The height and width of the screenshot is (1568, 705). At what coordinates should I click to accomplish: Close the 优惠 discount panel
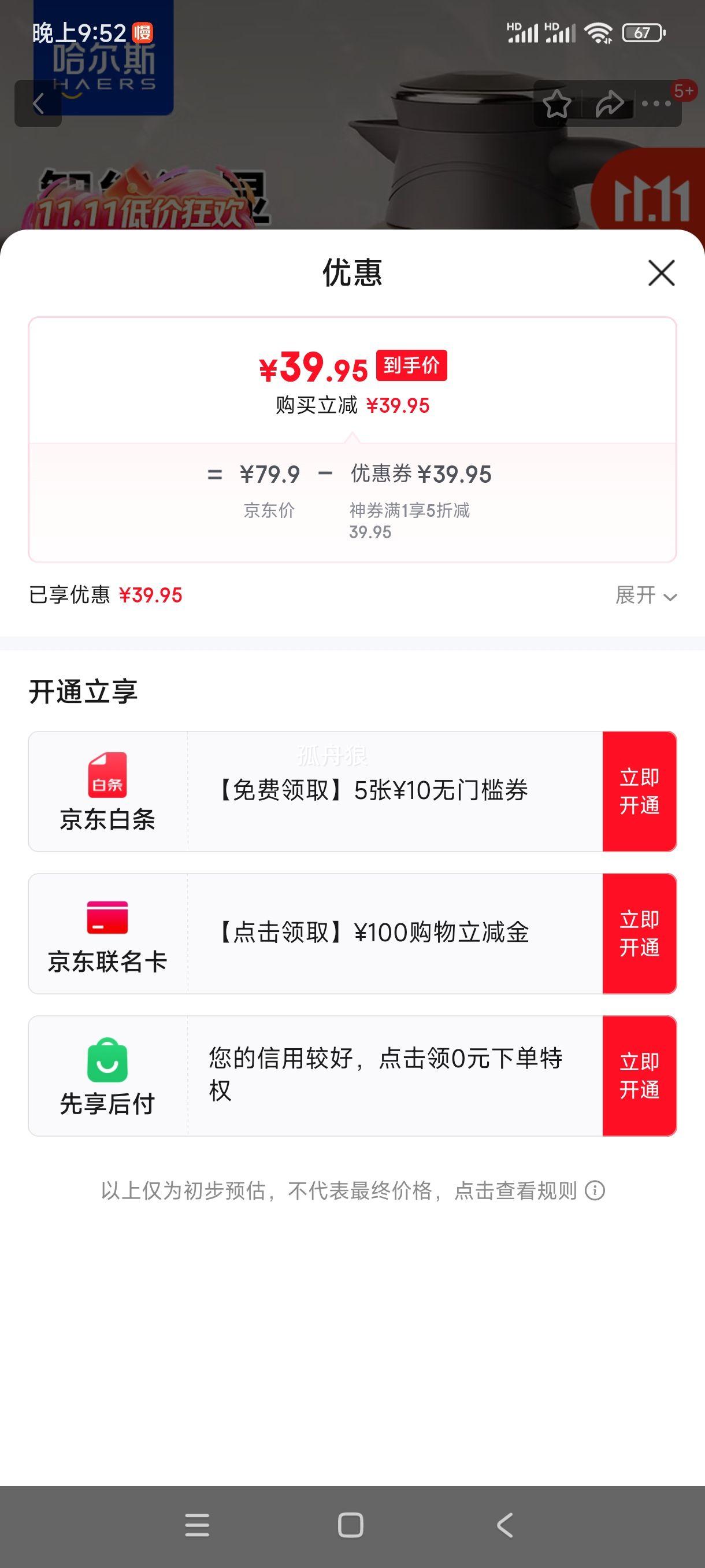click(x=661, y=273)
